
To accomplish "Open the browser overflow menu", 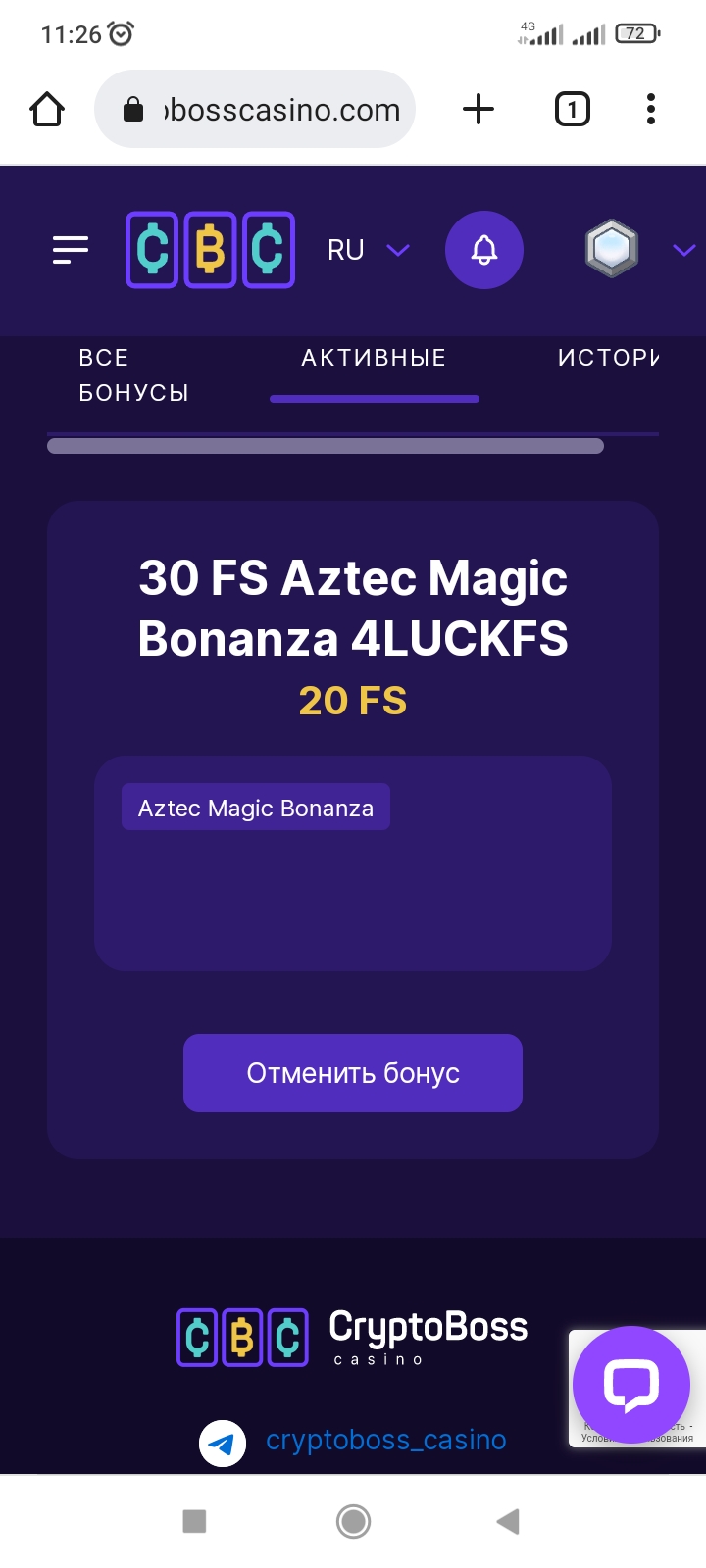I will pos(651,109).
